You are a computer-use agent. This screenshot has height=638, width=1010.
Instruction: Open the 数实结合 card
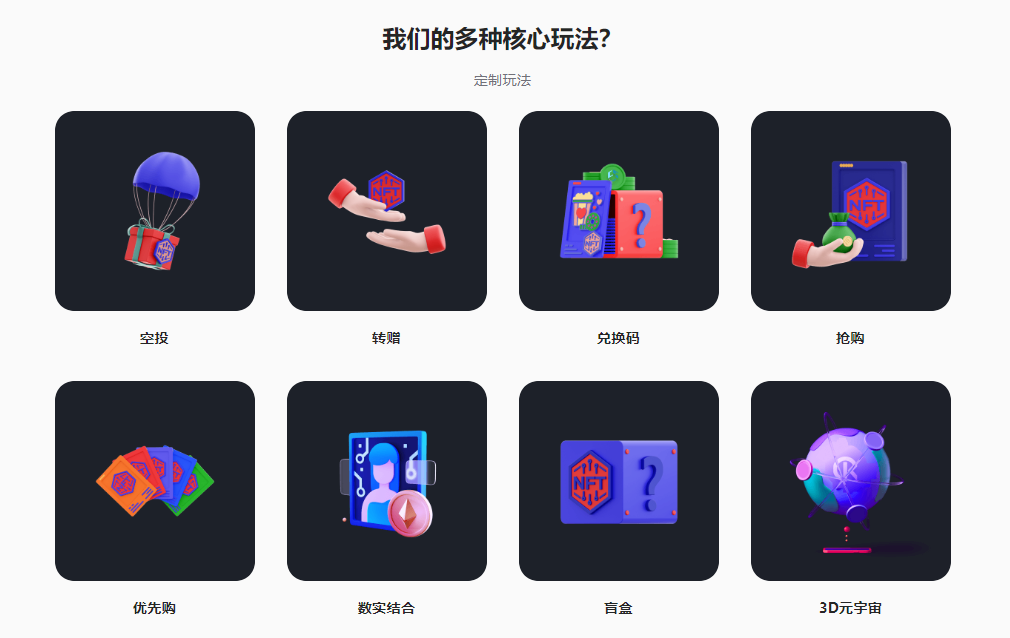387,481
